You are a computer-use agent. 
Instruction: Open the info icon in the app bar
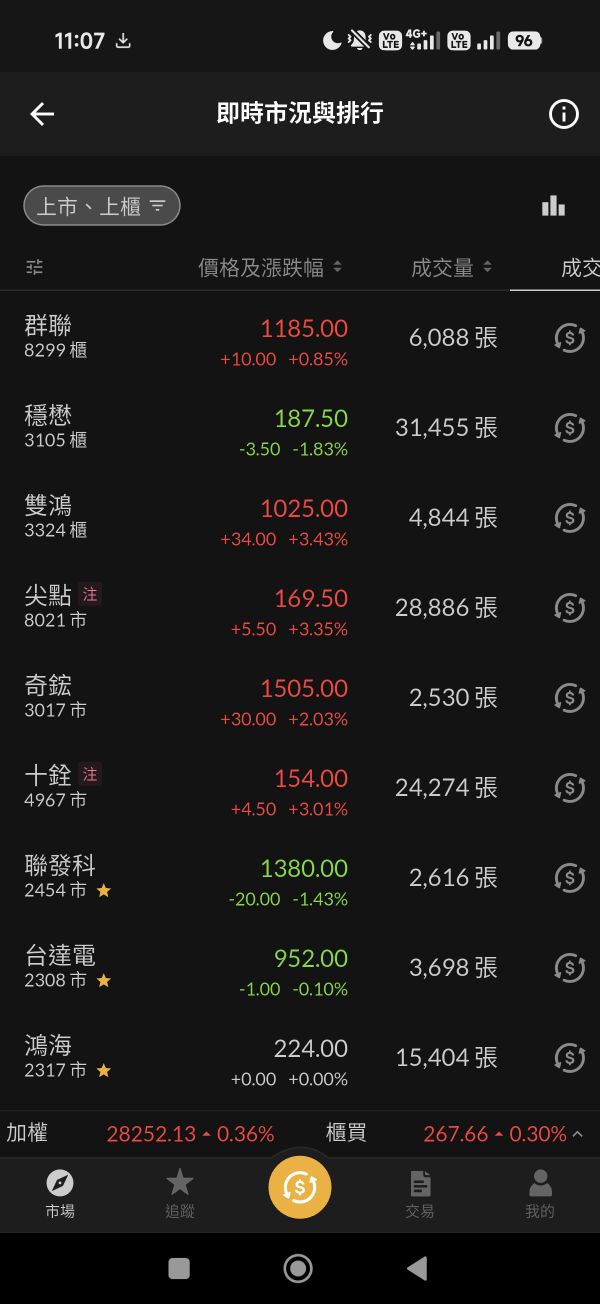click(564, 114)
